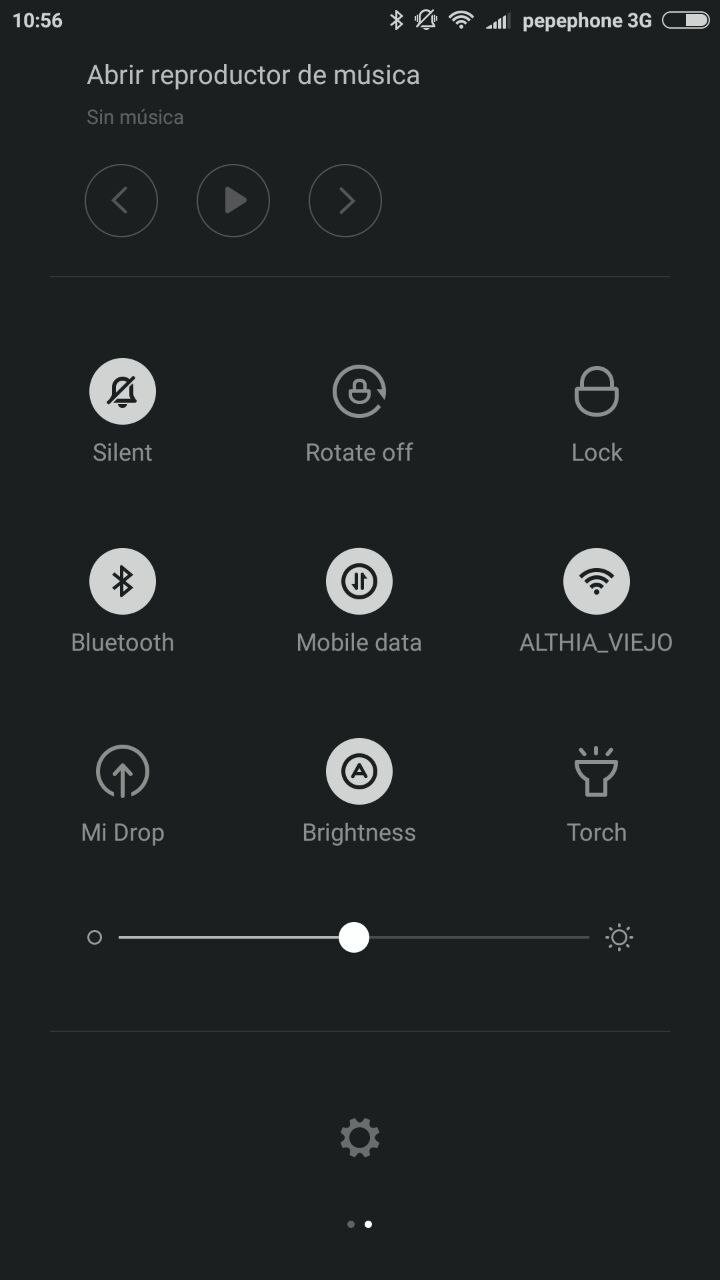Screen dimensions: 720x1280
Task: Disable Bluetooth
Action: click(x=122, y=581)
